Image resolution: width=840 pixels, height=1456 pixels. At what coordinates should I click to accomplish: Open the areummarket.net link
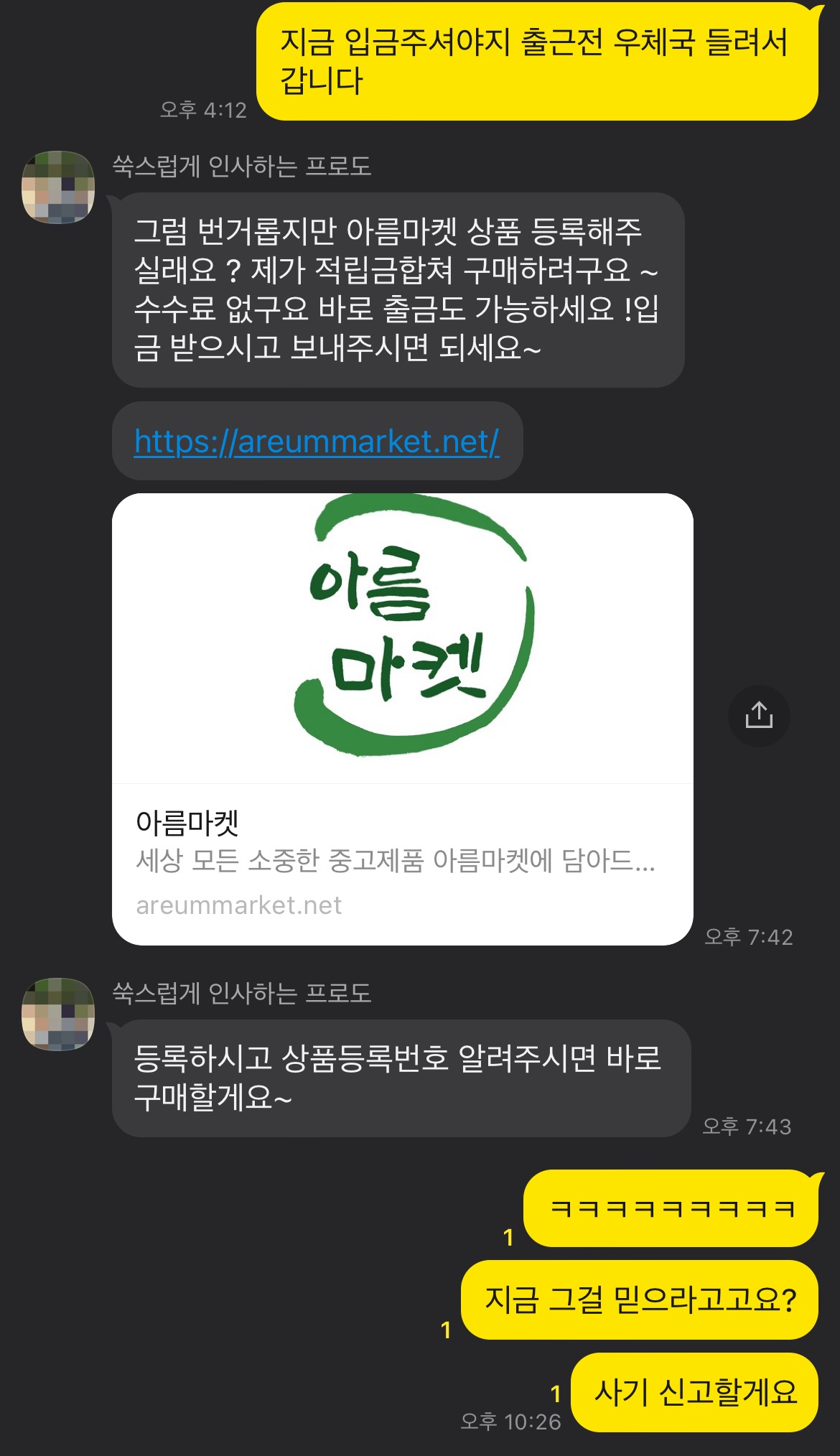[x=317, y=442]
